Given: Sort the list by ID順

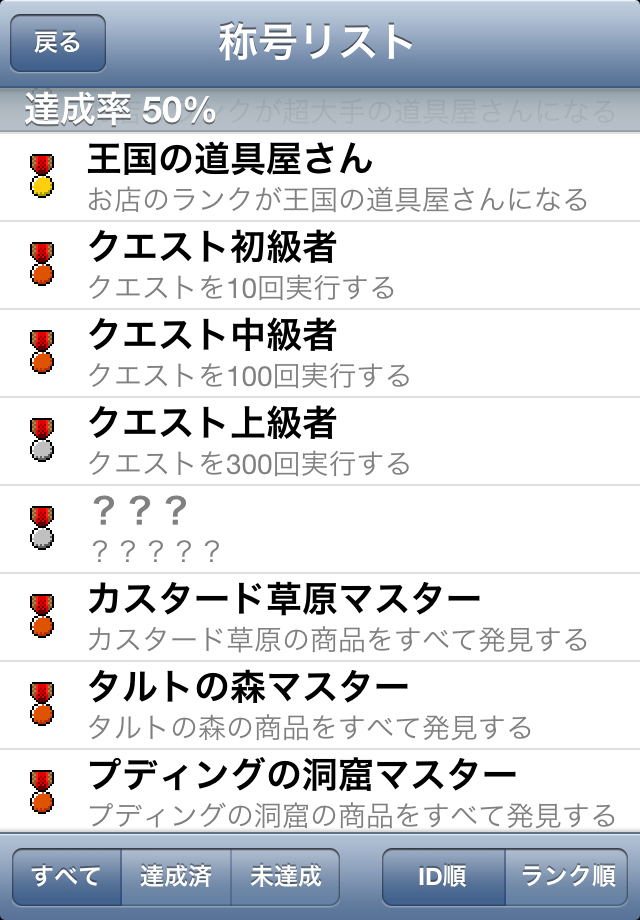Looking at the screenshot, I should [x=443, y=877].
